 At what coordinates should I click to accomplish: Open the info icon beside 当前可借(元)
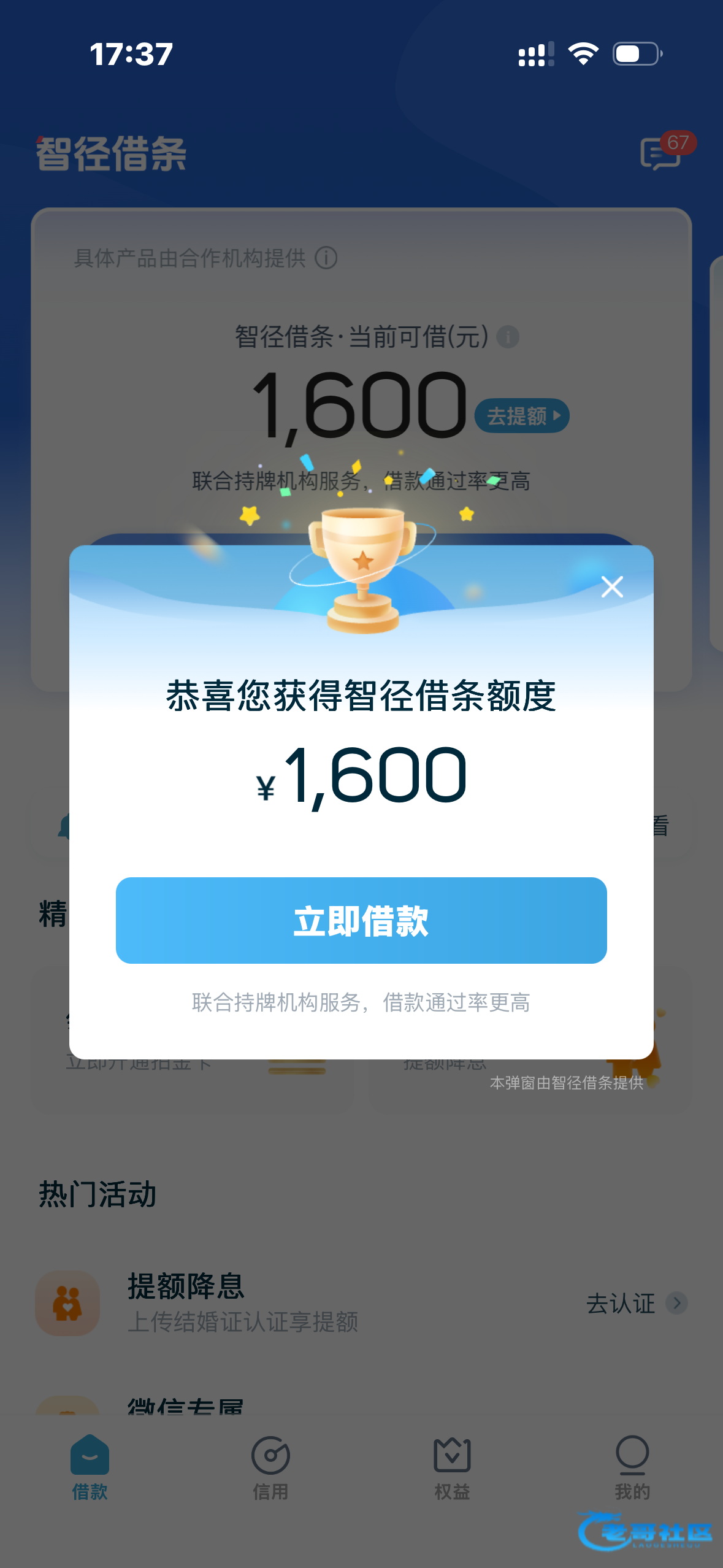click(x=508, y=337)
